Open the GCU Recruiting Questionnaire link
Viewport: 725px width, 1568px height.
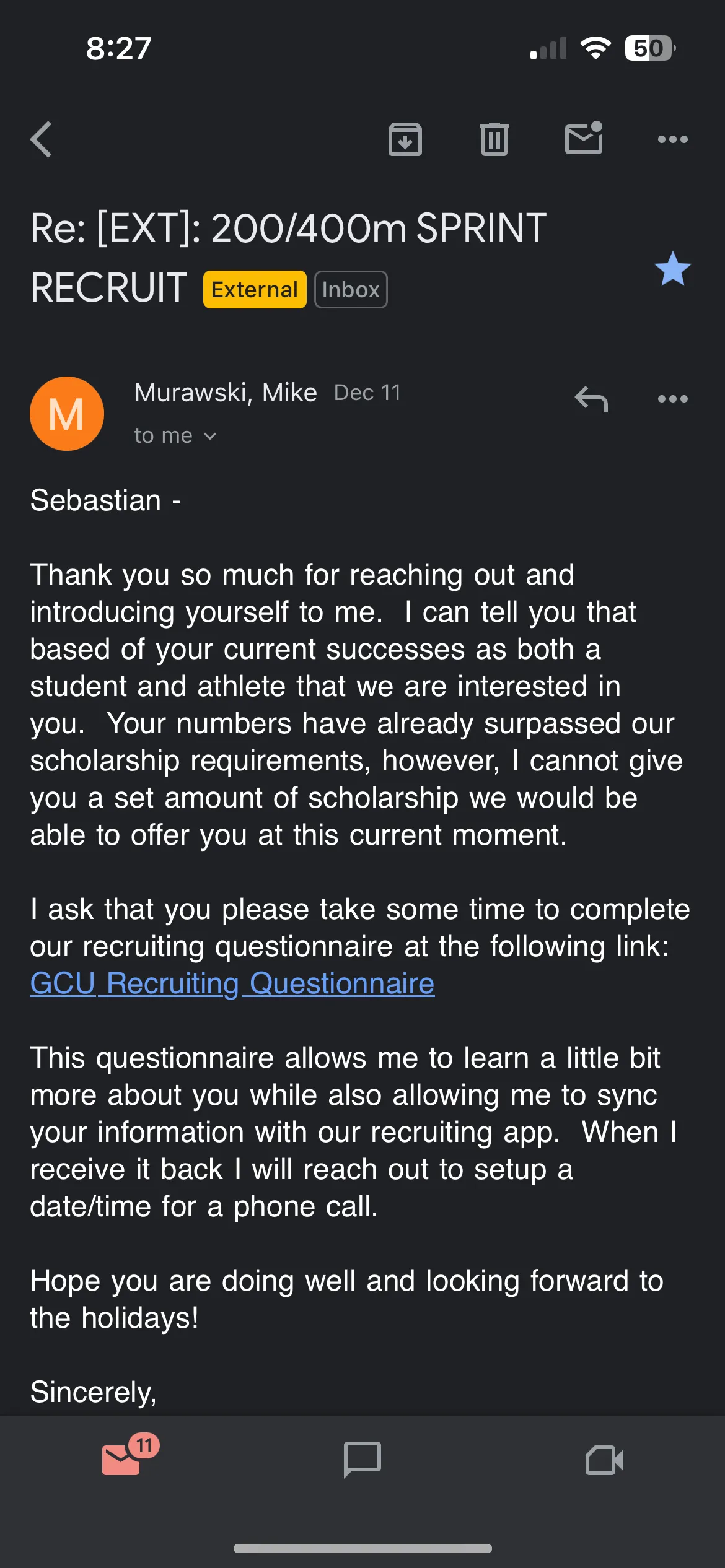coord(232,983)
